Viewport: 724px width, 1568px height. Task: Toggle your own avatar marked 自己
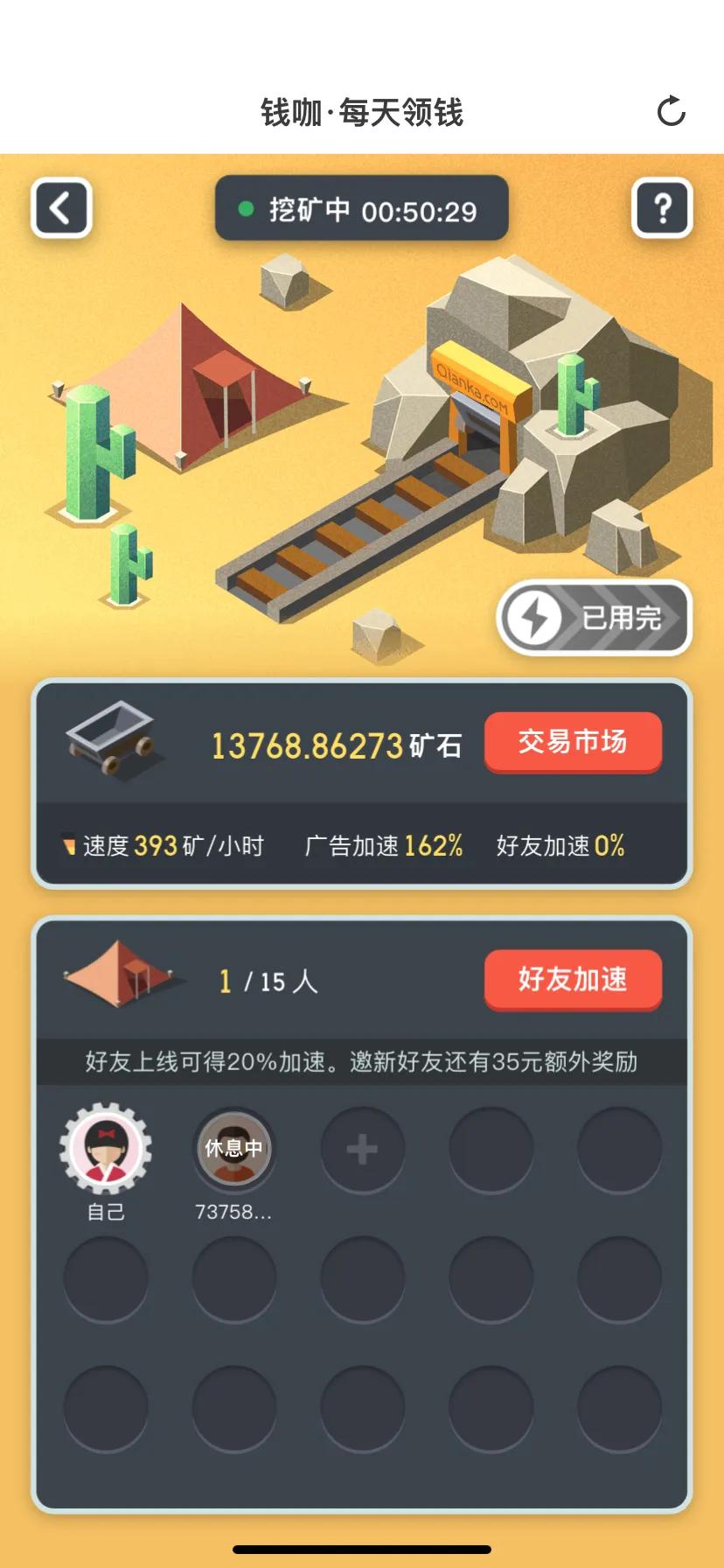point(105,1148)
